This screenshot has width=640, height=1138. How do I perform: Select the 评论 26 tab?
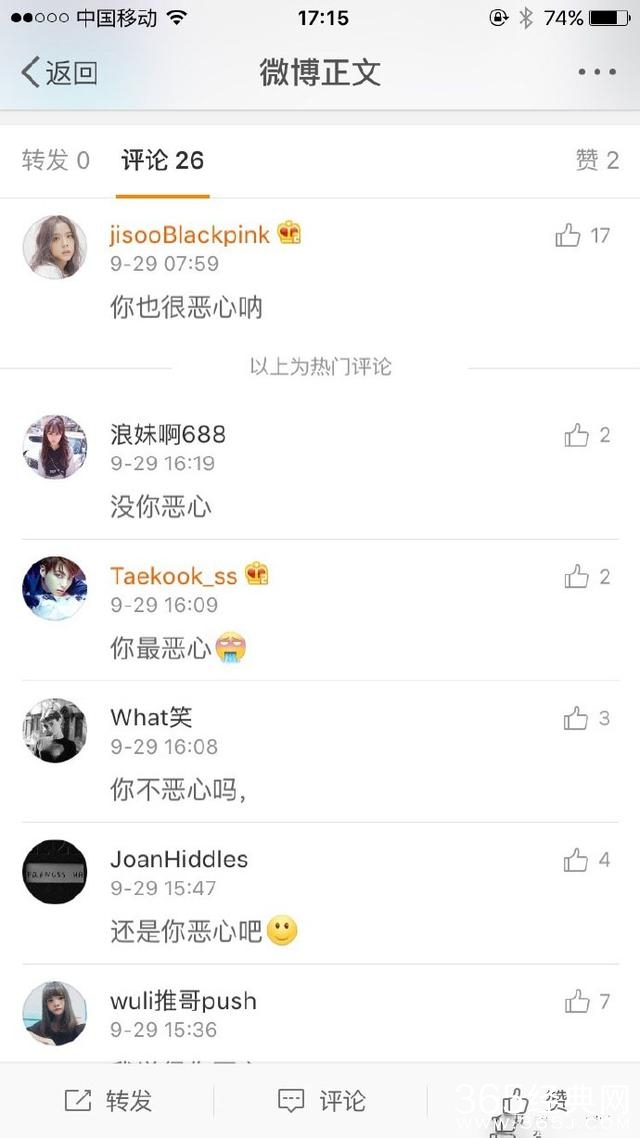coord(162,160)
